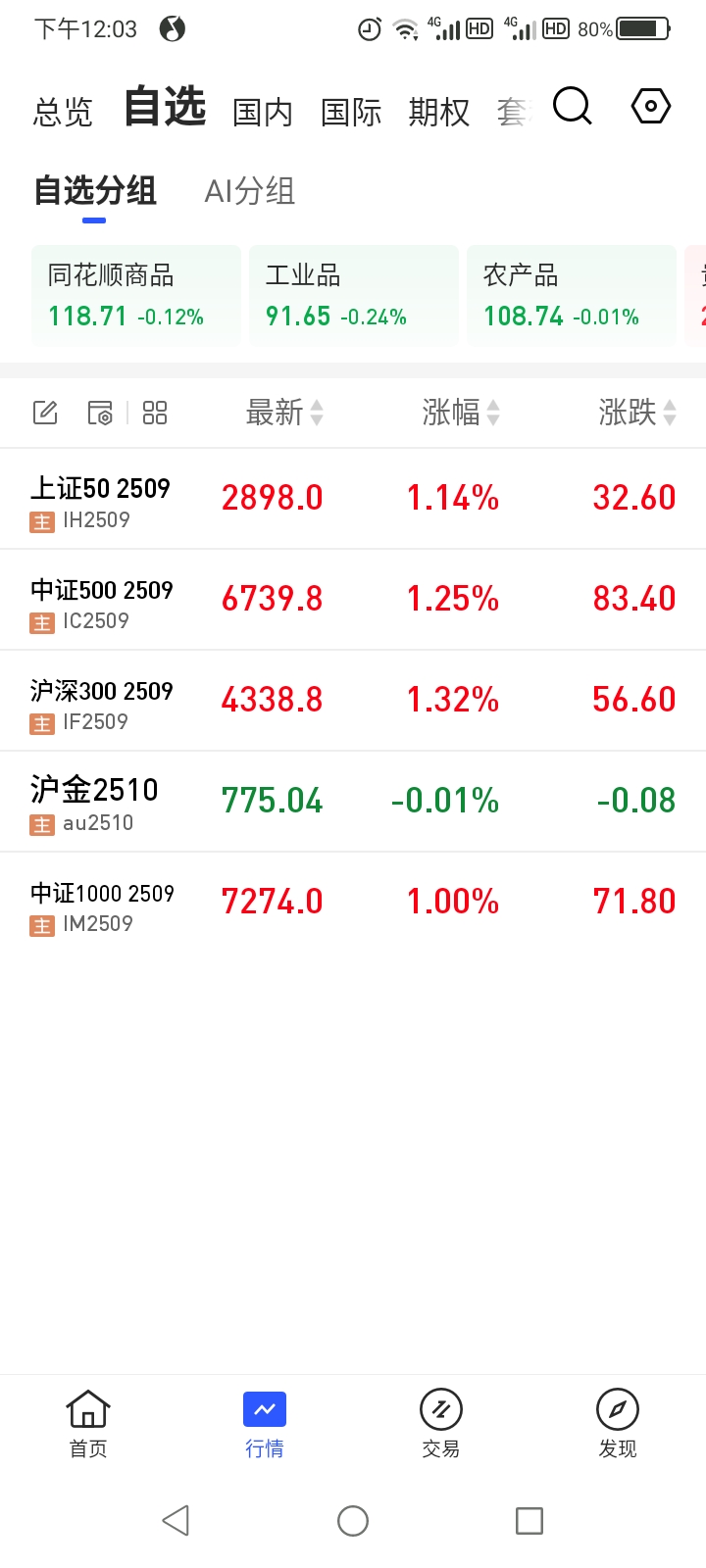The height and width of the screenshot is (1568, 706).
Task: Switch to the 国际 tab
Action: point(351,113)
